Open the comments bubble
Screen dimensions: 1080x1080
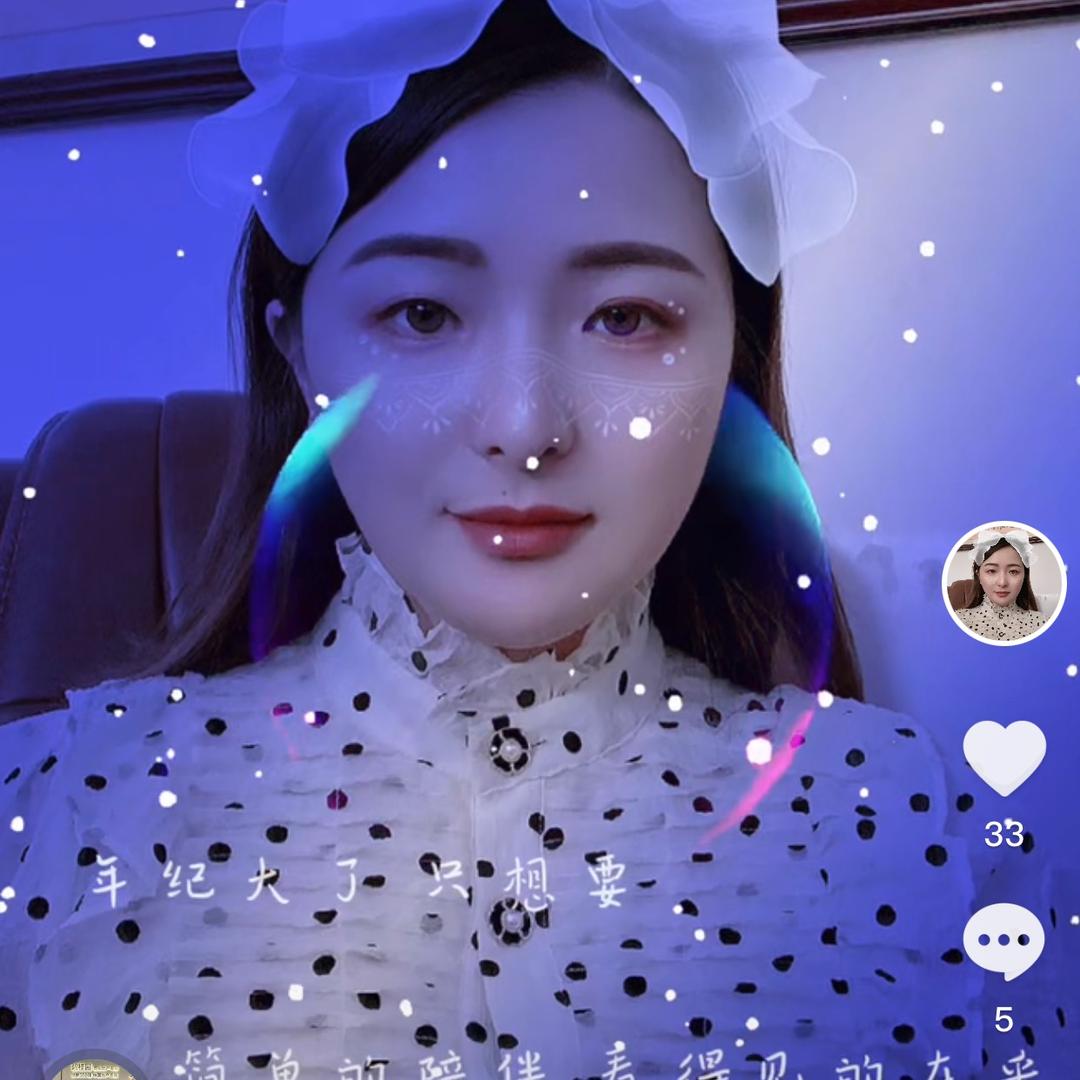point(1003,941)
